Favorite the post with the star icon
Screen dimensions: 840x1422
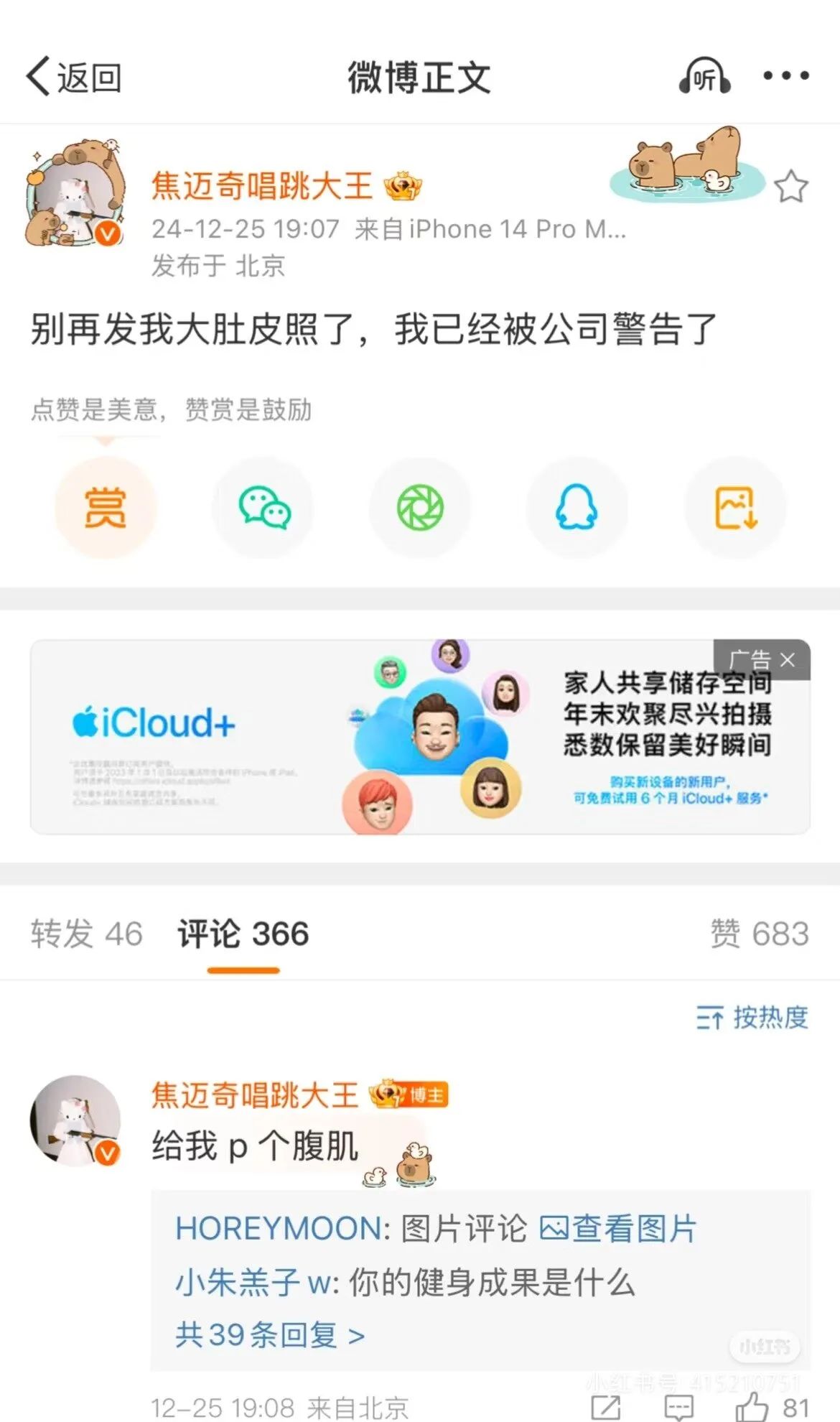(791, 187)
